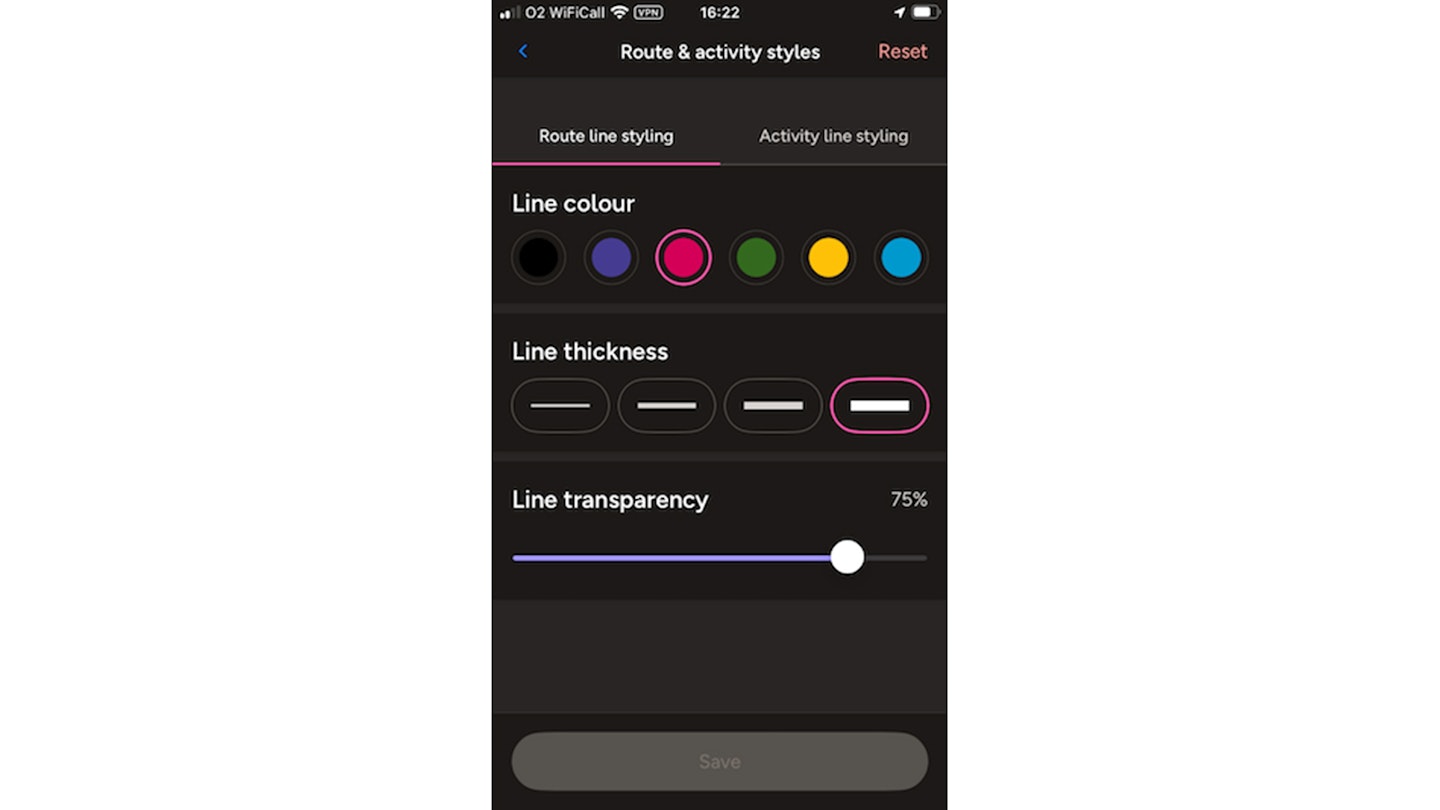Choose the black line colour
The width and height of the screenshot is (1440, 810).
538,258
